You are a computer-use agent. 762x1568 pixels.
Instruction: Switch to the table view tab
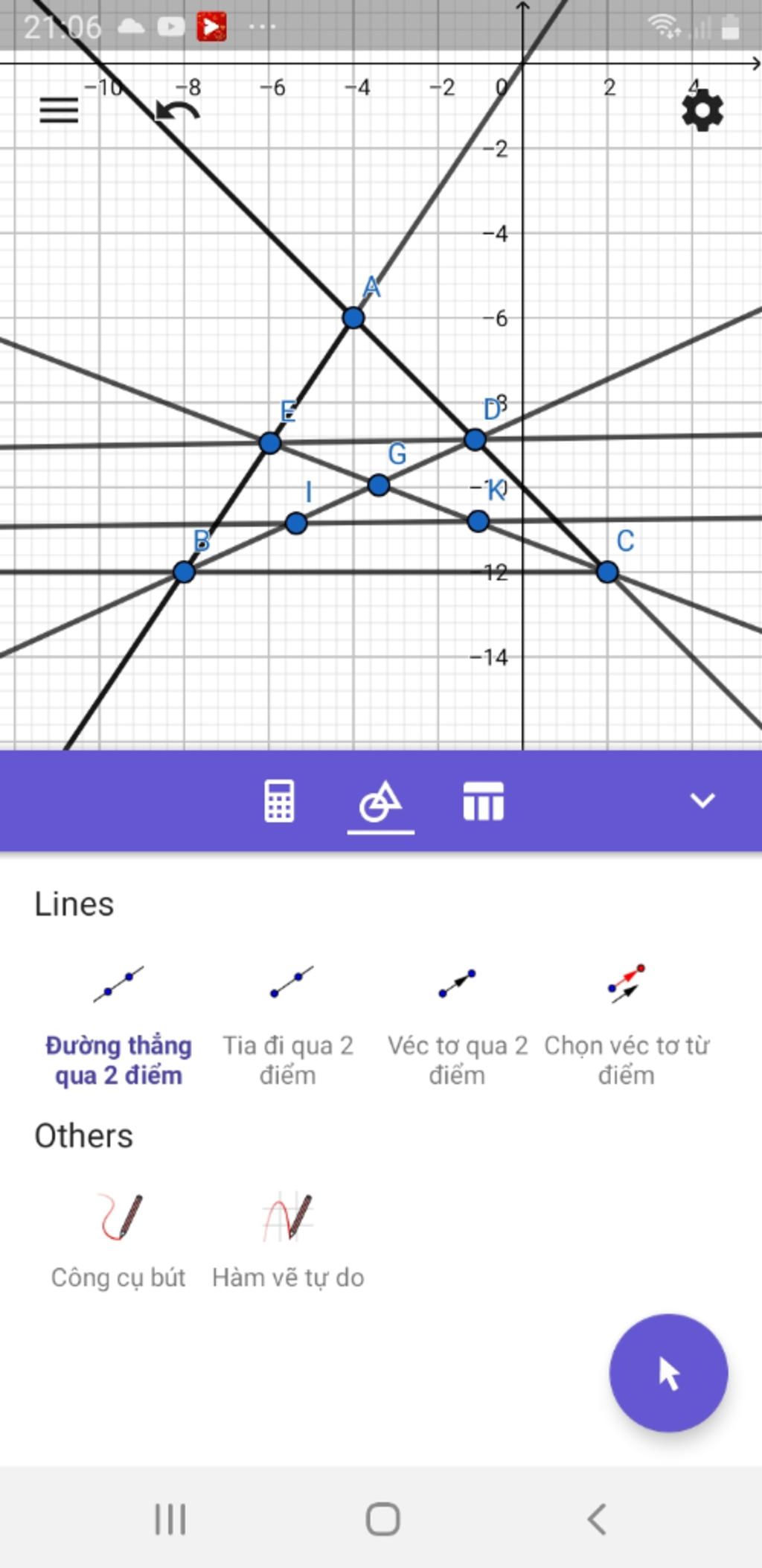coord(483,801)
